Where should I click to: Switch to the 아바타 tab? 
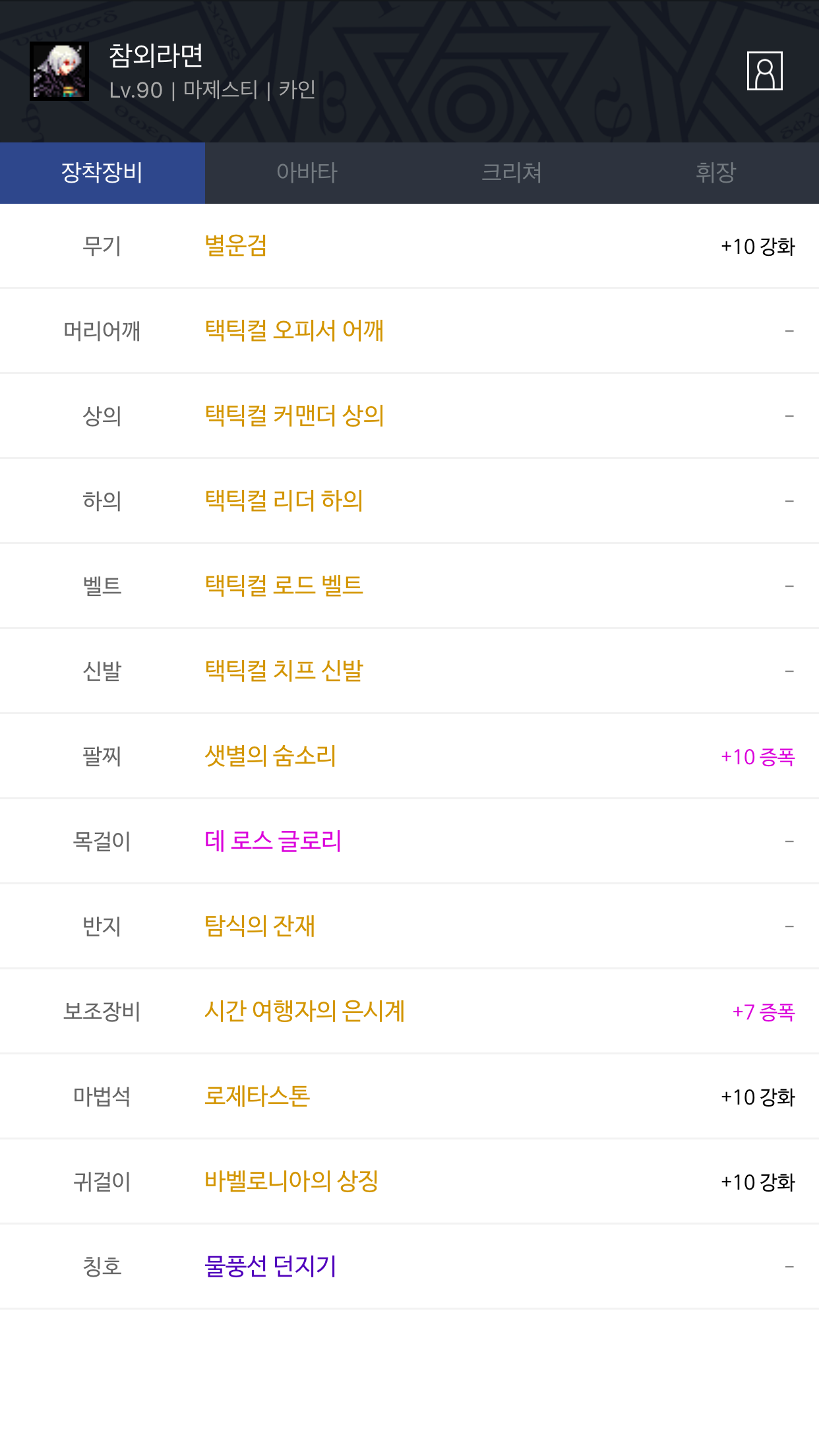pos(307,173)
